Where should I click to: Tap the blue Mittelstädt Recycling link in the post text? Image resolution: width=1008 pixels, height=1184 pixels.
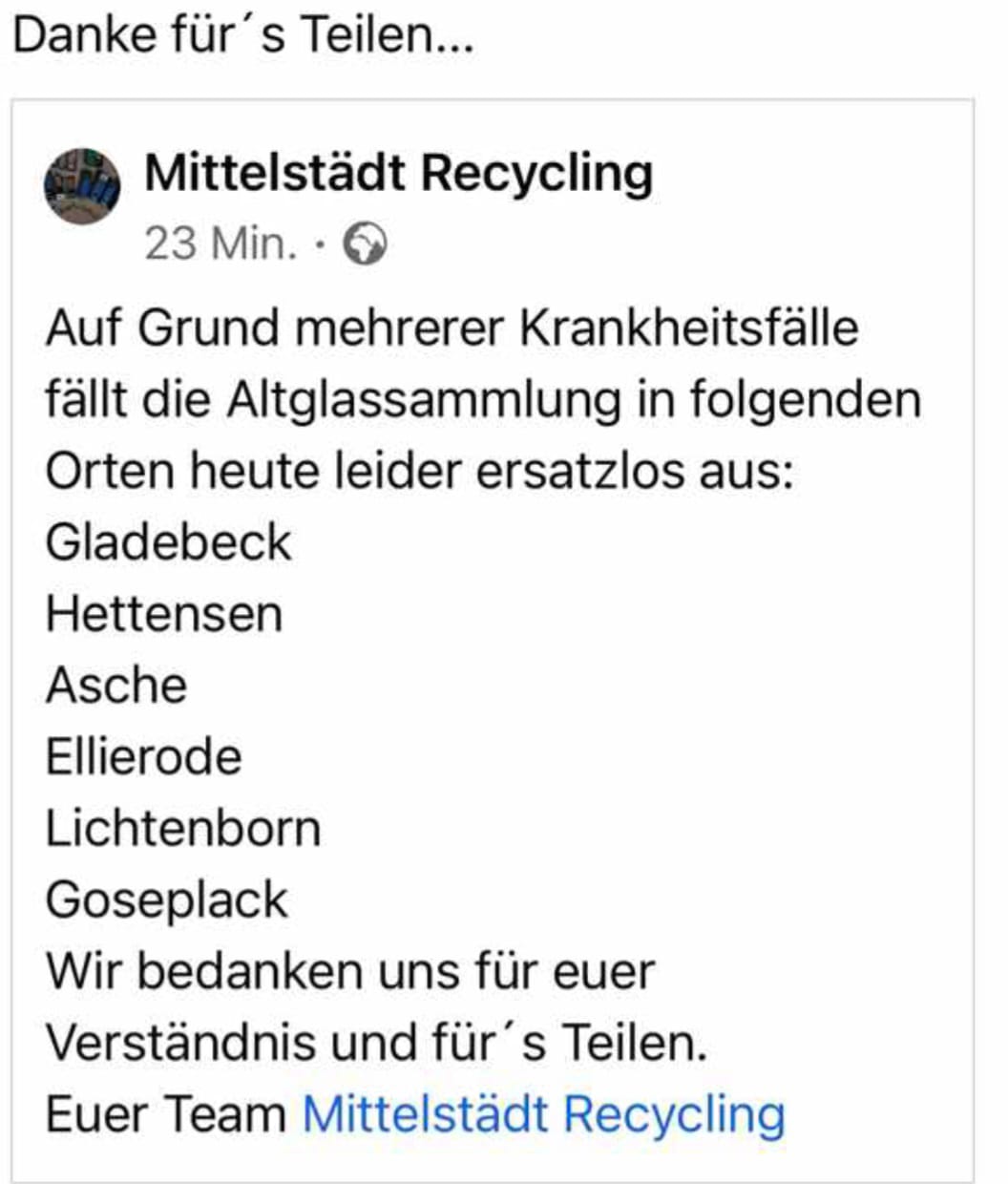pos(543,1114)
